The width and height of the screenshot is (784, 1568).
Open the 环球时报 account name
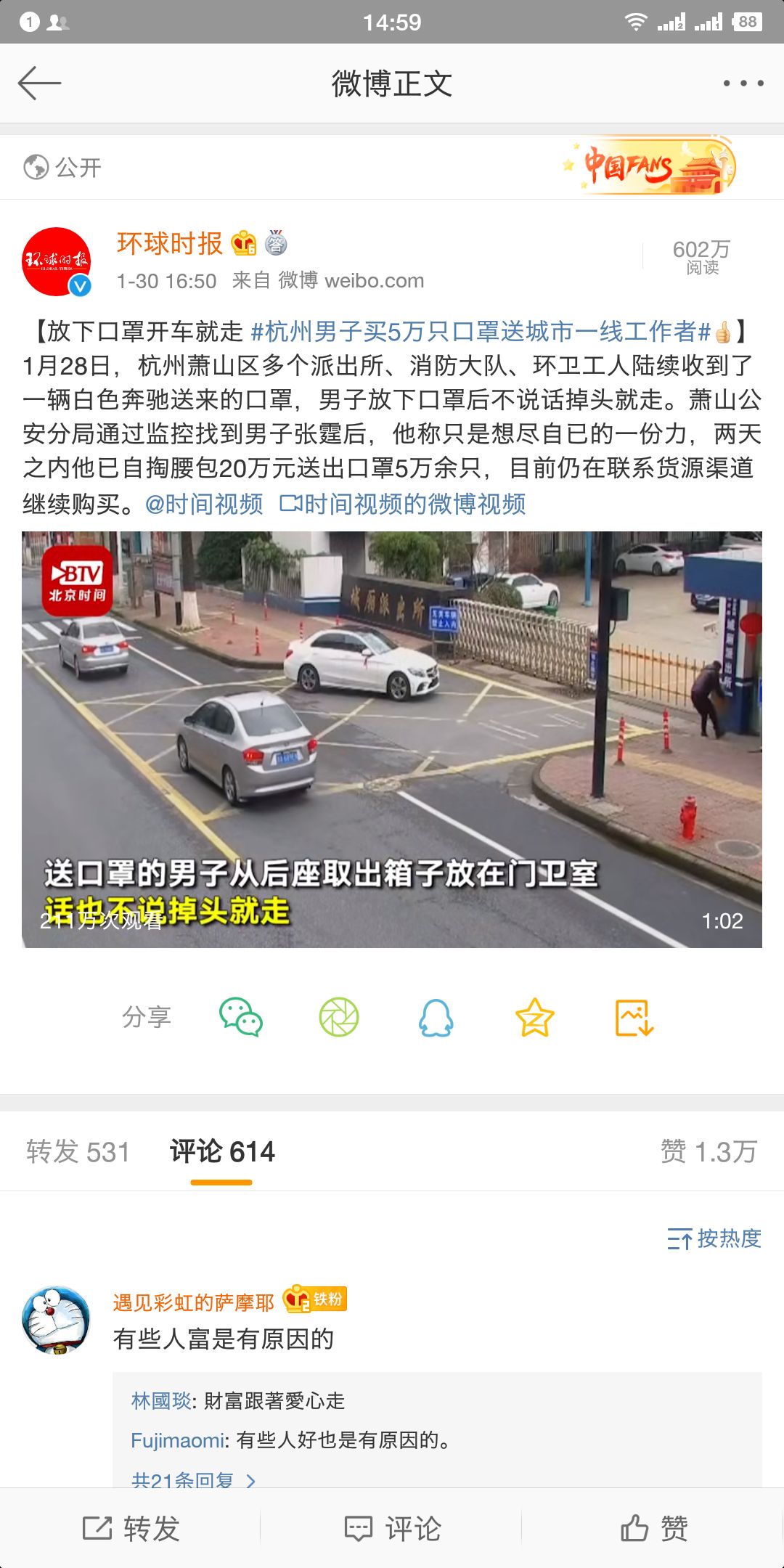pos(169,244)
